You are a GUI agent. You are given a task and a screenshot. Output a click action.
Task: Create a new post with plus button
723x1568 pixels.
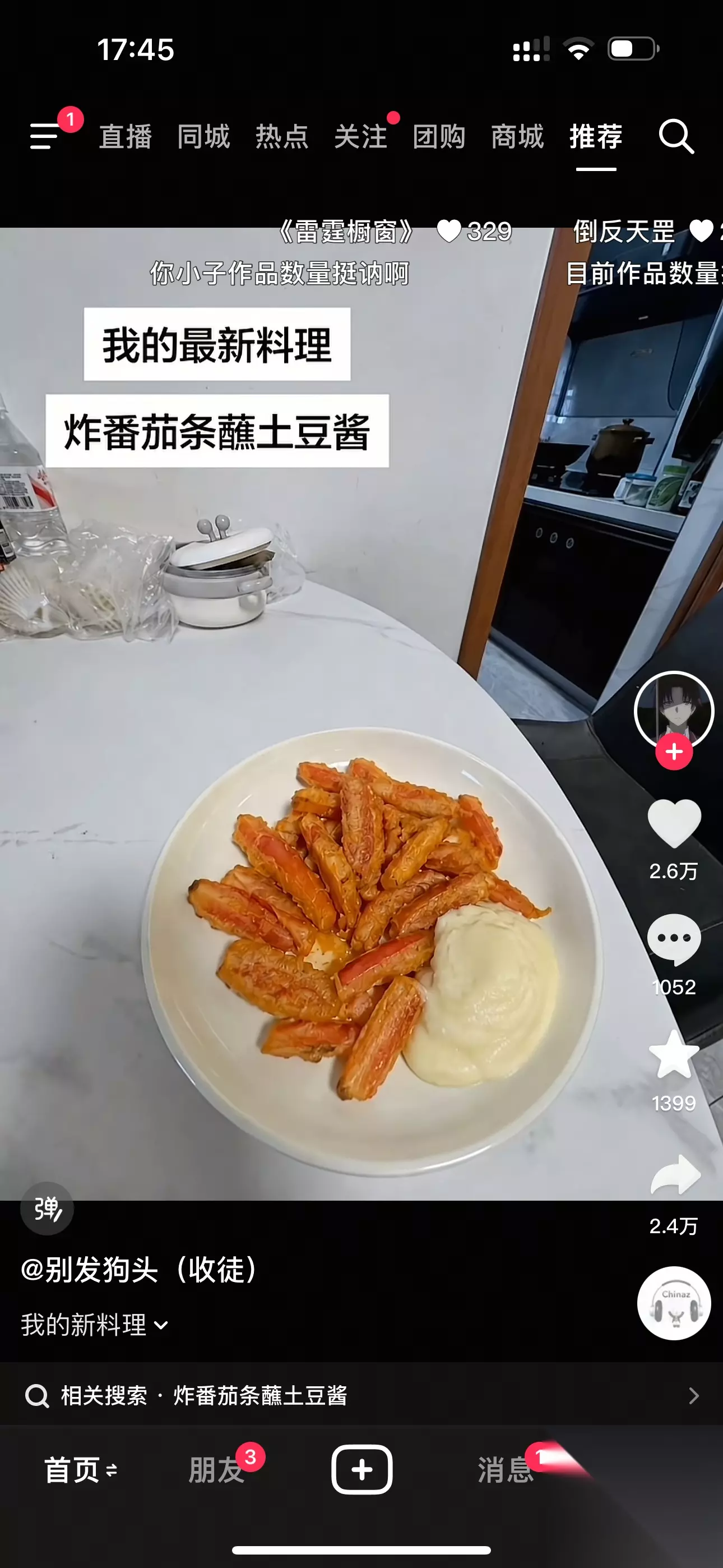(x=361, y=1469)
